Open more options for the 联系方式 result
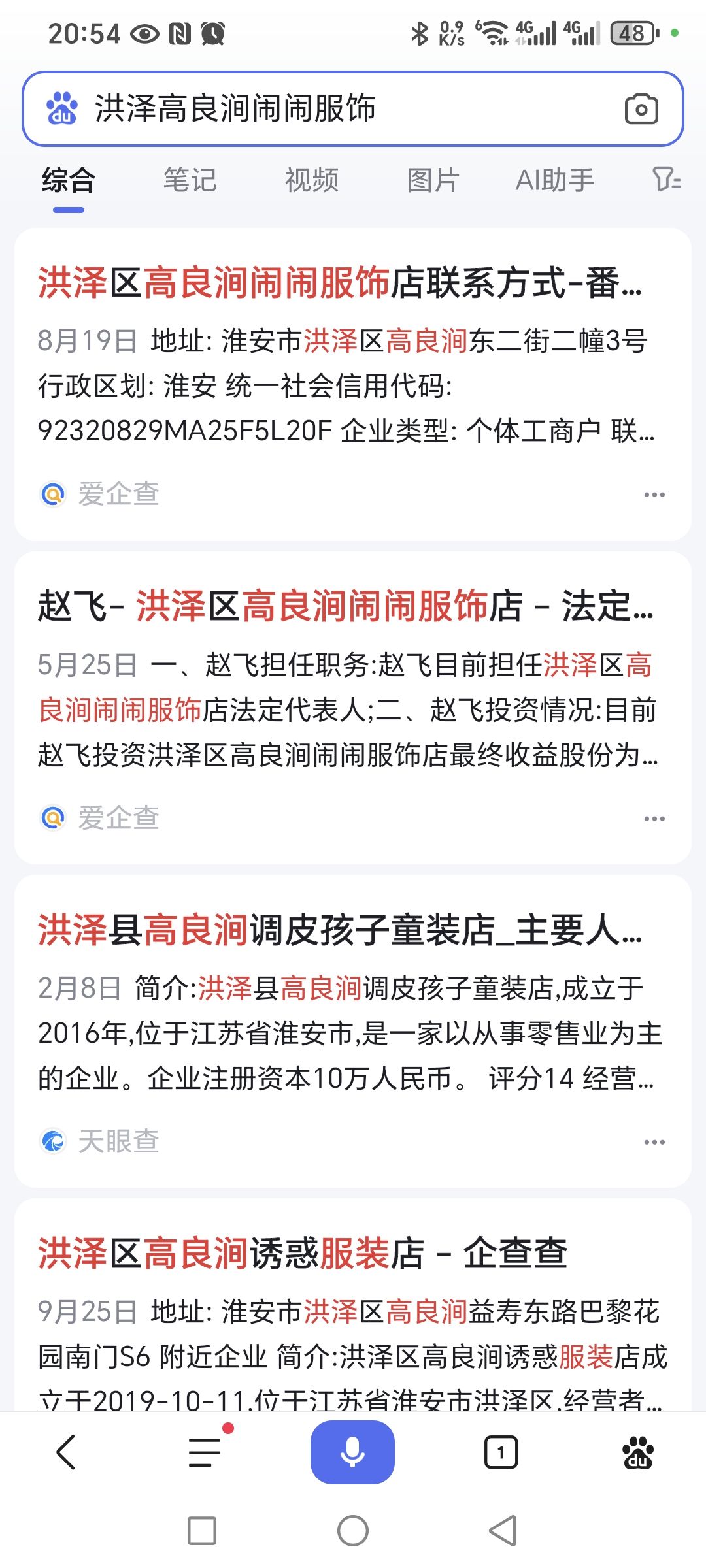706x1568 pixels. pos(654,495)
